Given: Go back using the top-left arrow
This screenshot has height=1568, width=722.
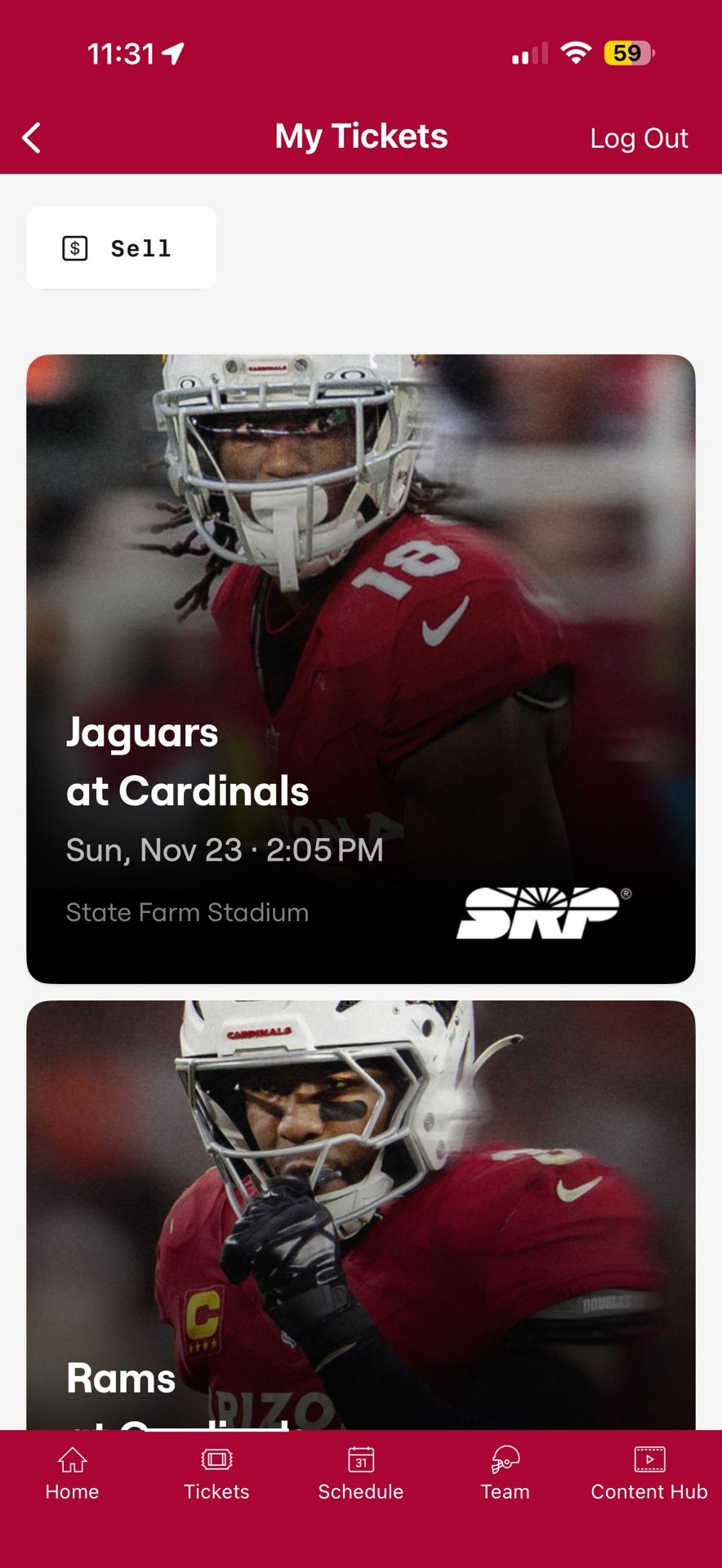Looking at the screenshot, I should click(x=32, y=138).
